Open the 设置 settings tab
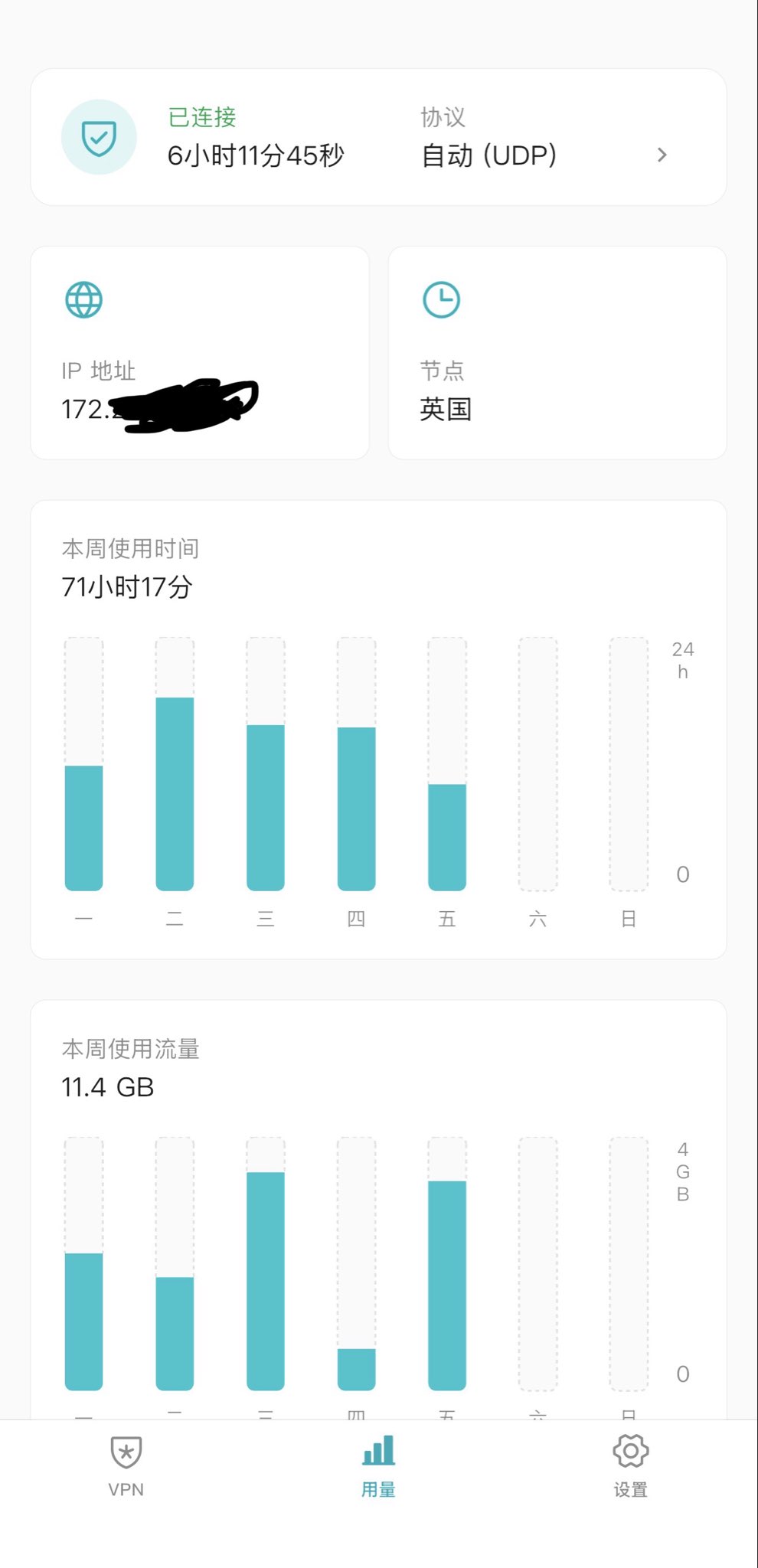Screen dimensions: 758x1568 click(x=631, y=1466)
